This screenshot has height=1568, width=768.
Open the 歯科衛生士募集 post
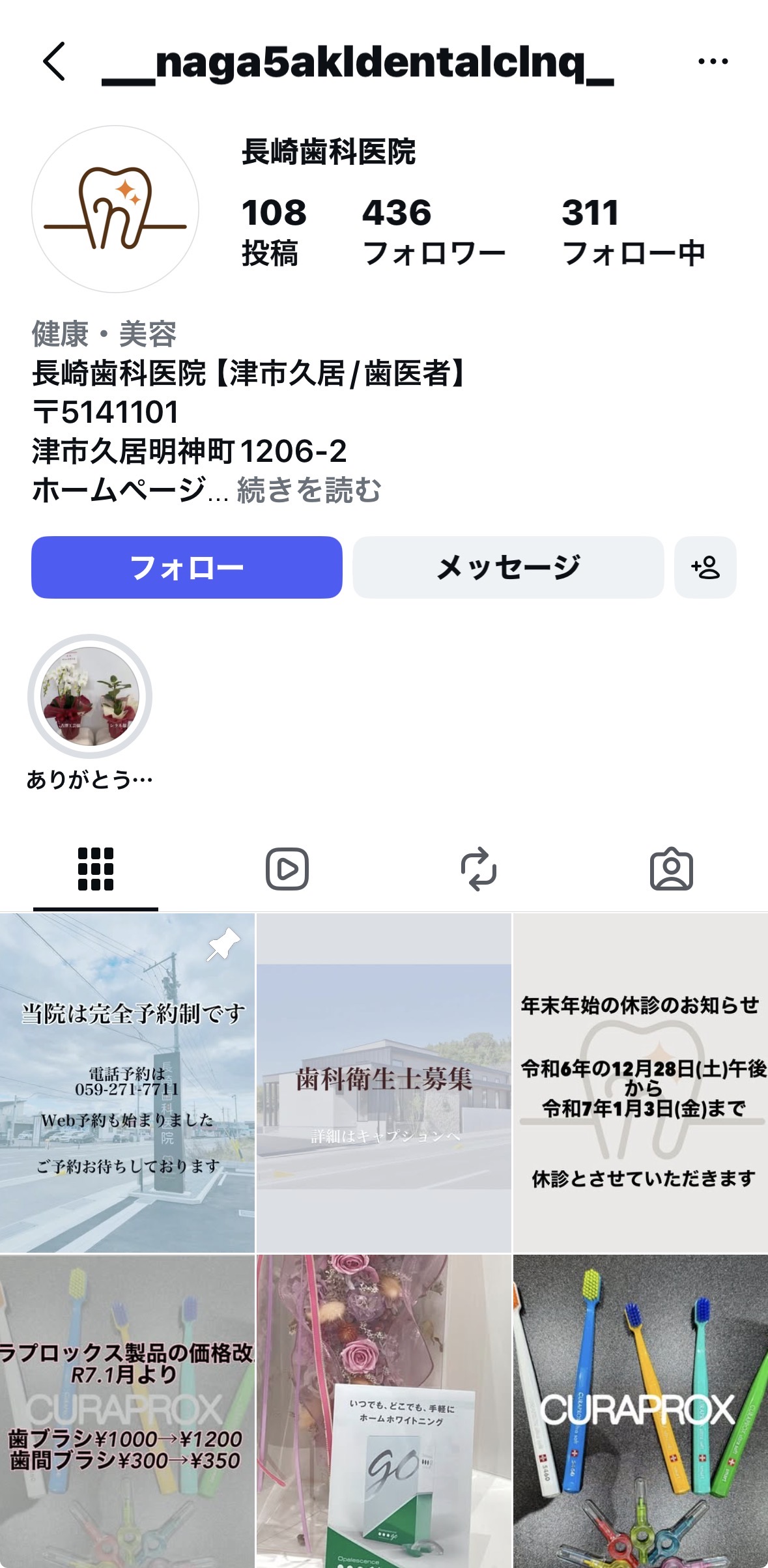384,1083
